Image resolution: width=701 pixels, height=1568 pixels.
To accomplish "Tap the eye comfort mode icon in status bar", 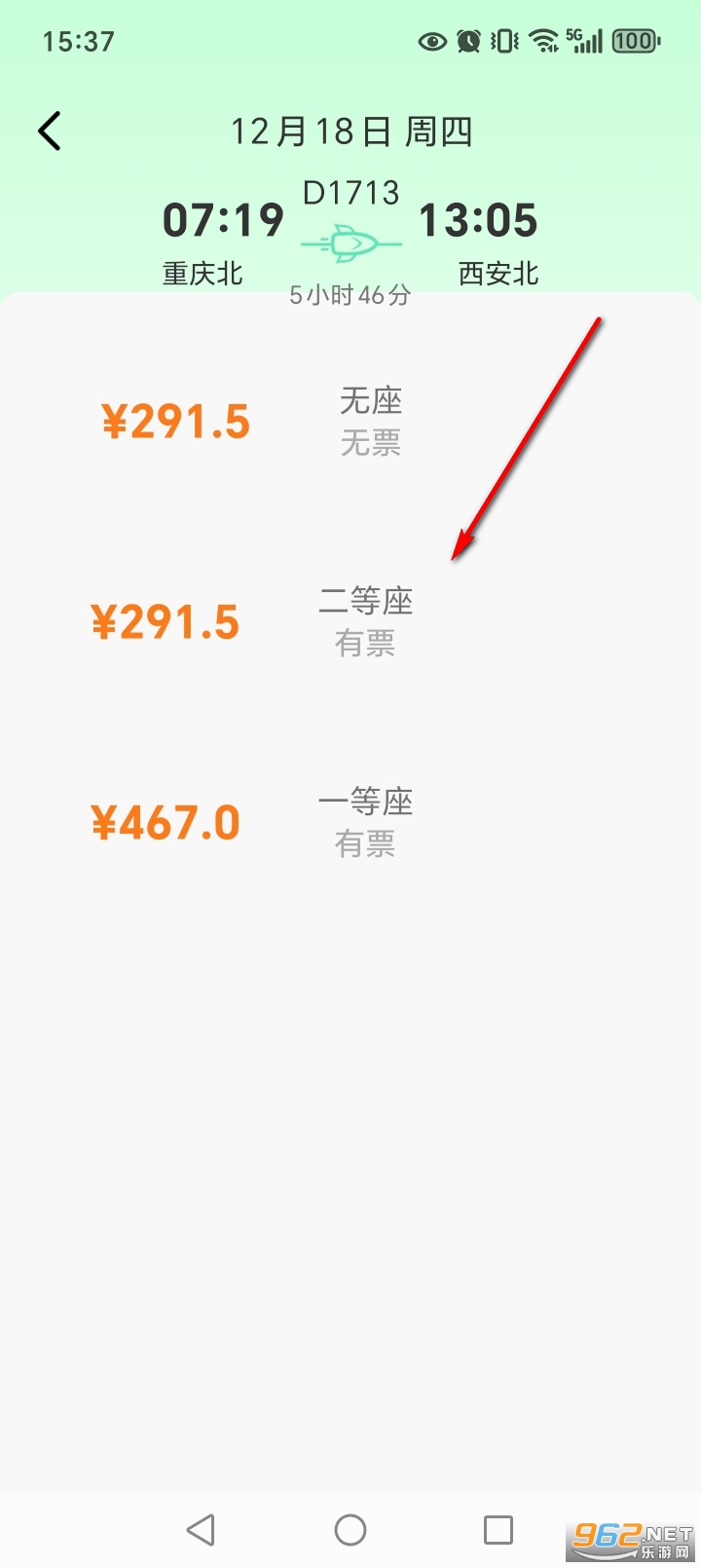I will coord(431,41).
